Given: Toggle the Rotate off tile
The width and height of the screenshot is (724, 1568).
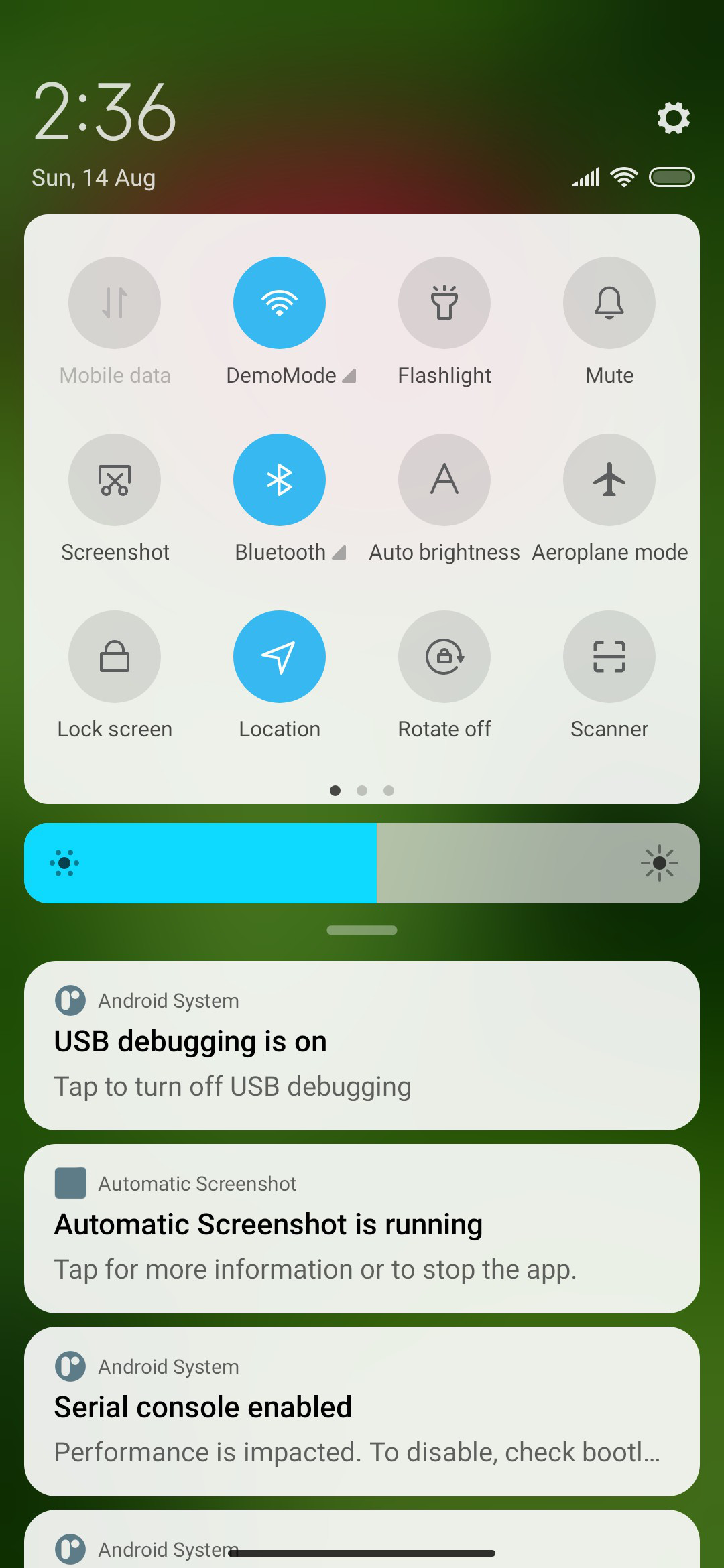Looking at the screenshot, I should (444, 657).
